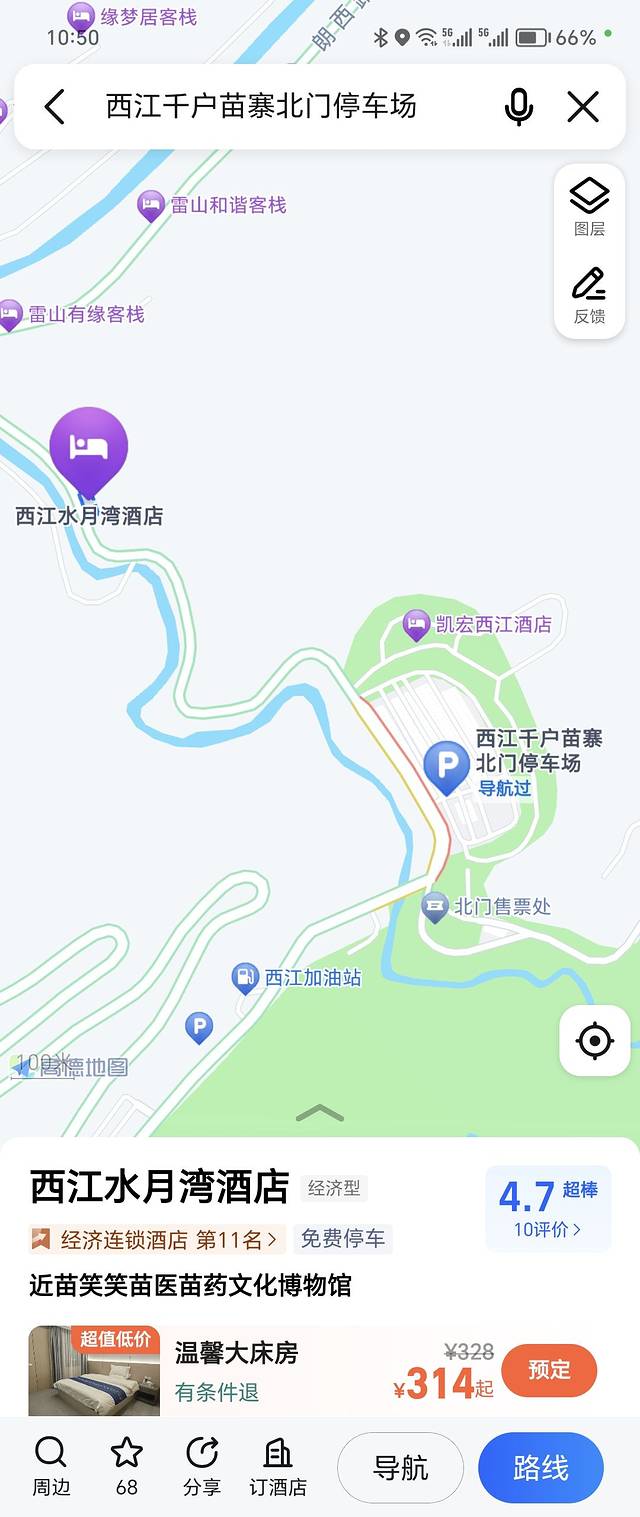The image size is (640, 1517).
Task: Open the 周边 nearby search
Action: (x=51, y=1466)
